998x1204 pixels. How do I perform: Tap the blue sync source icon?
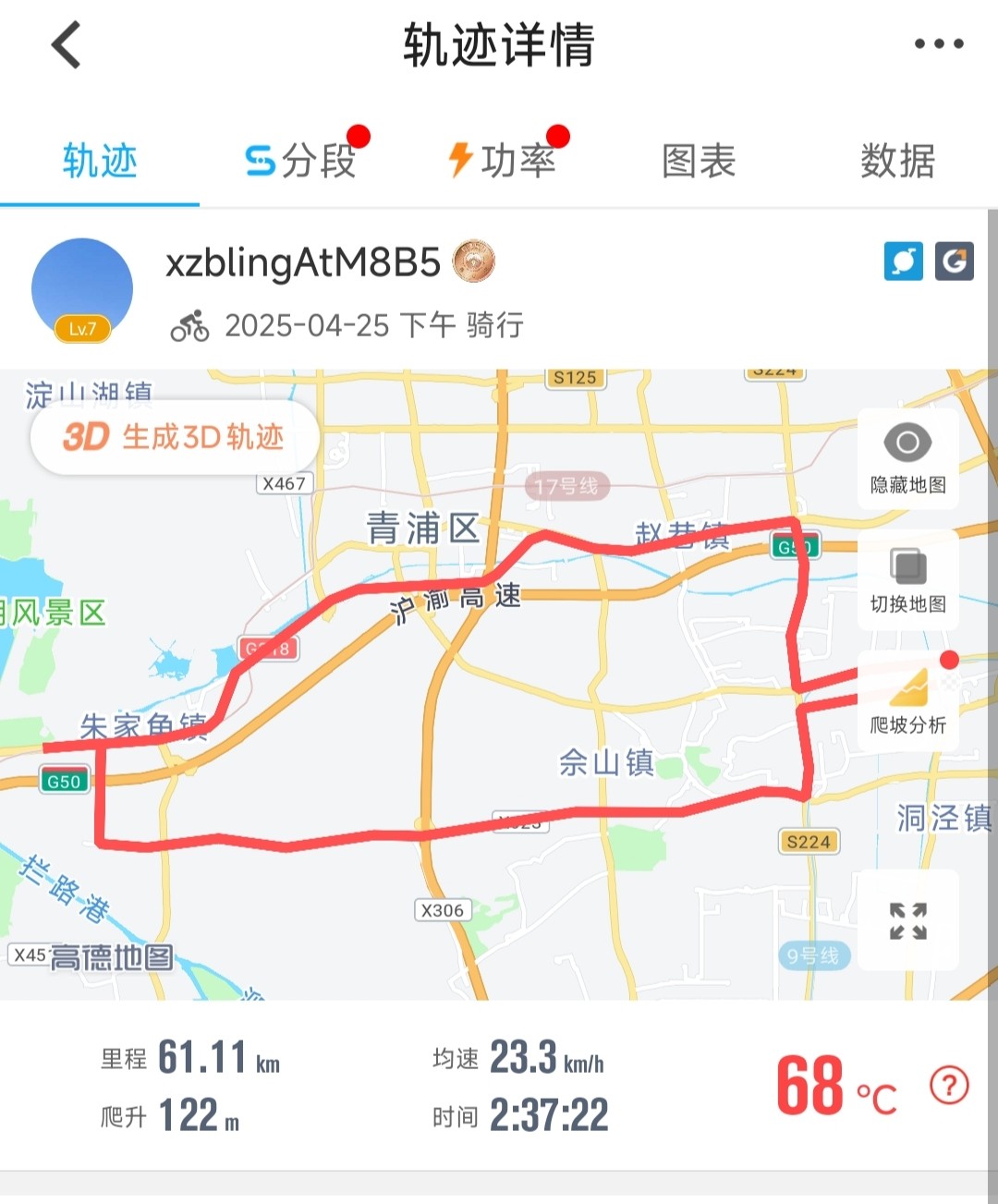pos(903,261)
